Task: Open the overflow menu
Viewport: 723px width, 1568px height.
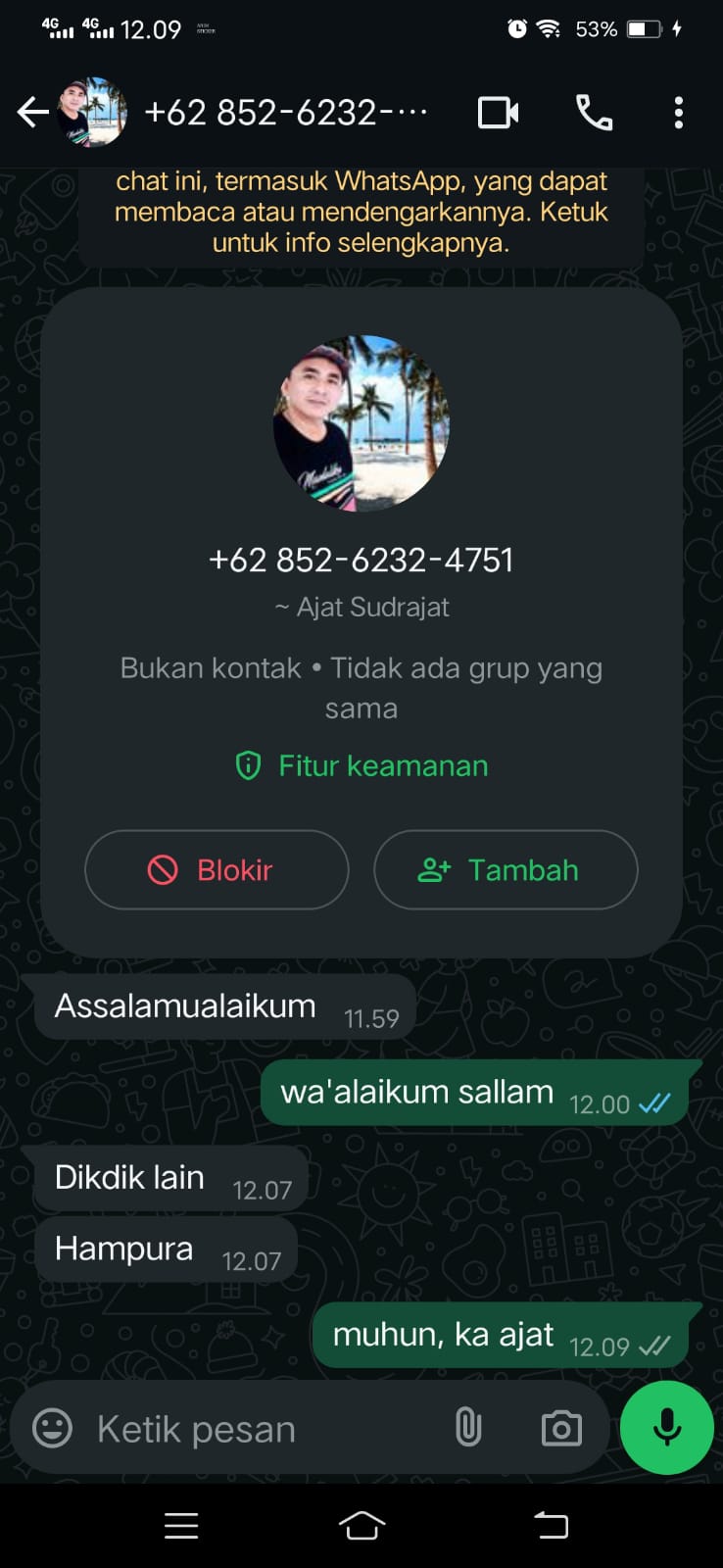Action: pyautogui.click(x=678, y=113)
